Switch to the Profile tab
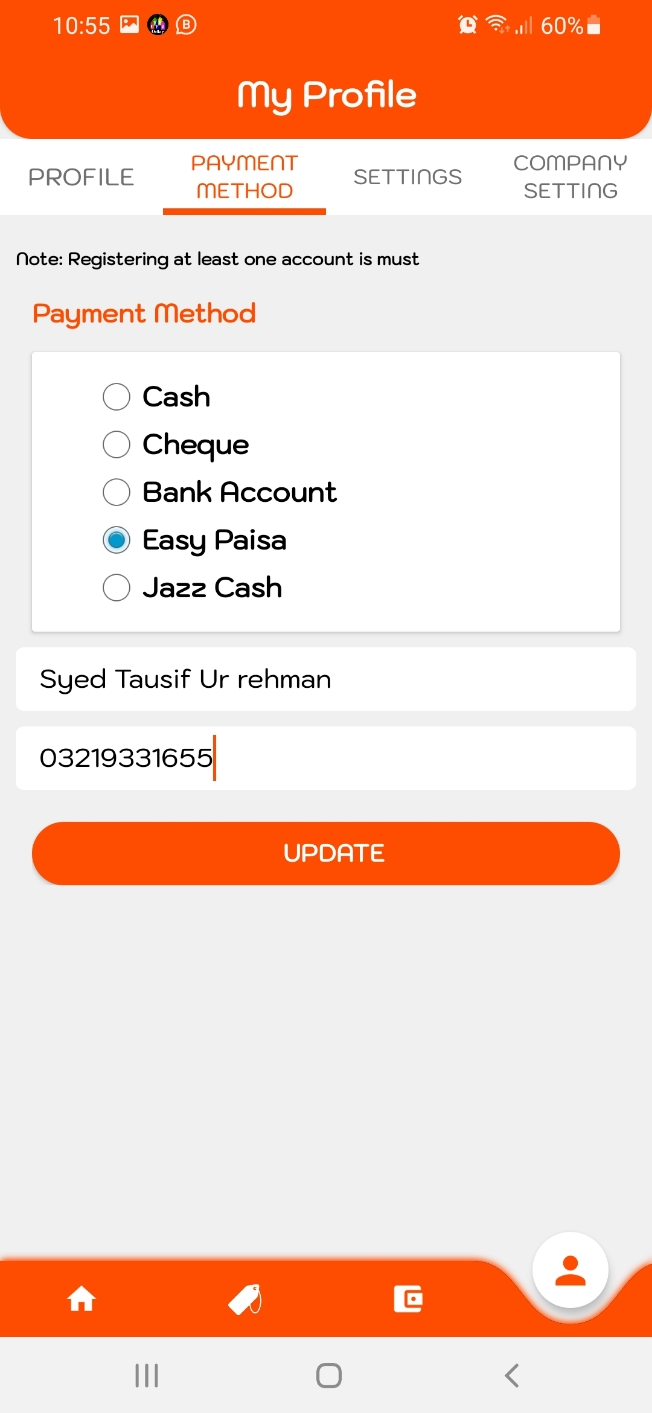Viewport: 652px width, 1413px height. coord(81,177)
